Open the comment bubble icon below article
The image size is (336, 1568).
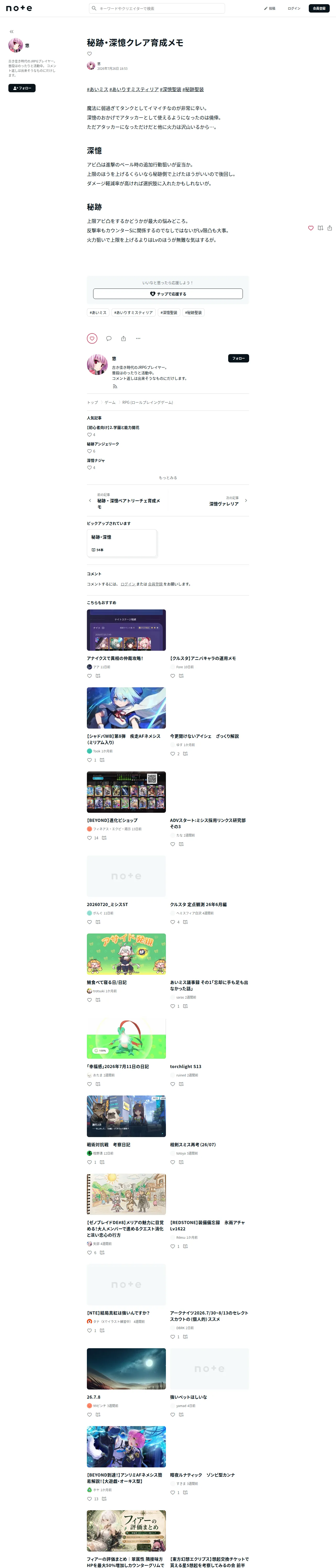(x=109, y=338)
